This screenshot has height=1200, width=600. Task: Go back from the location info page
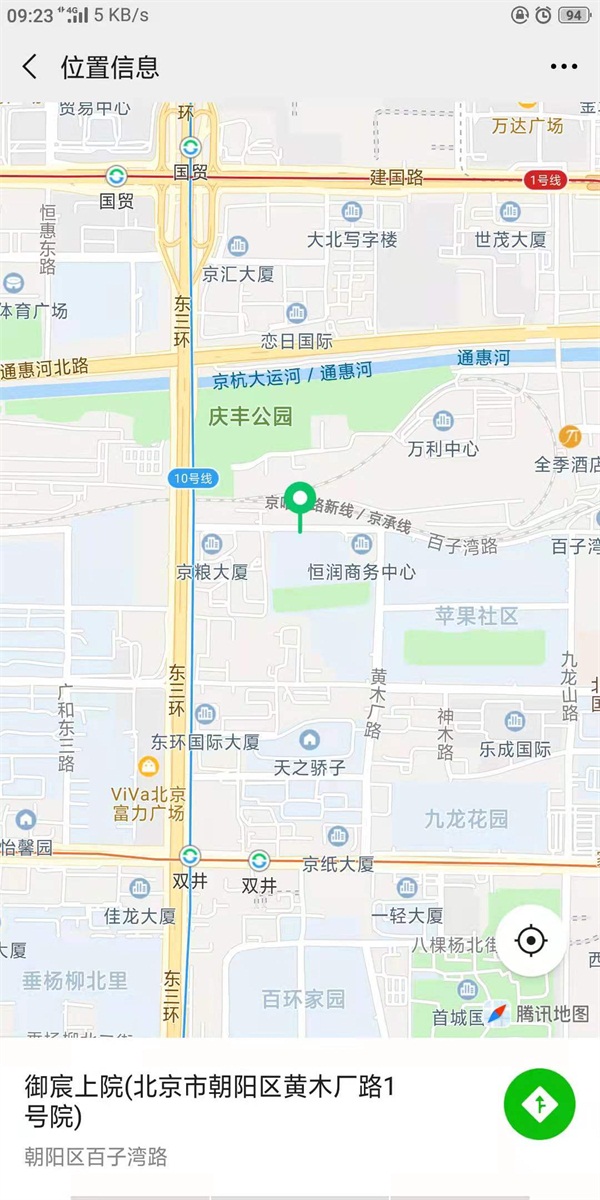[30, 67]
